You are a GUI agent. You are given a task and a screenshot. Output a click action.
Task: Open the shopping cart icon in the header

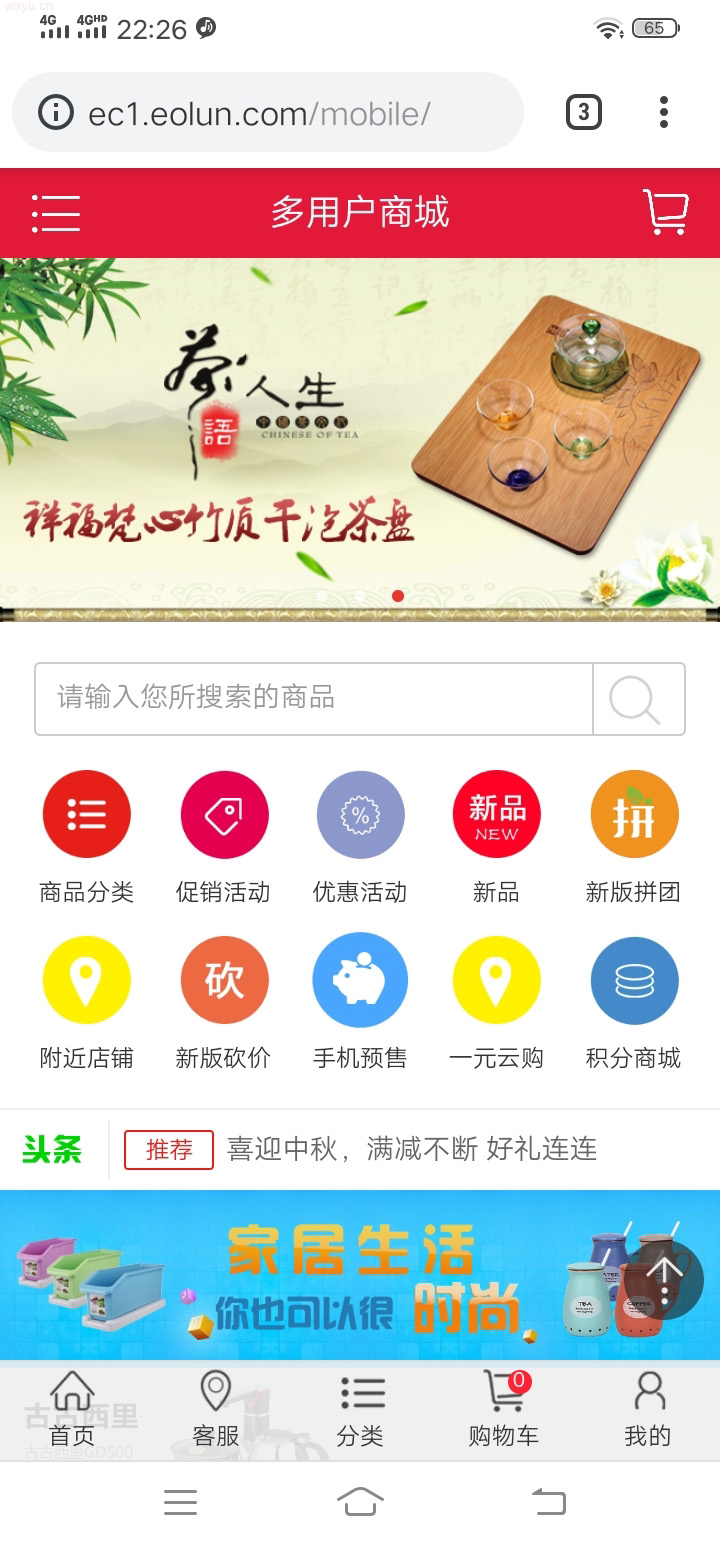tap(665, 212)
